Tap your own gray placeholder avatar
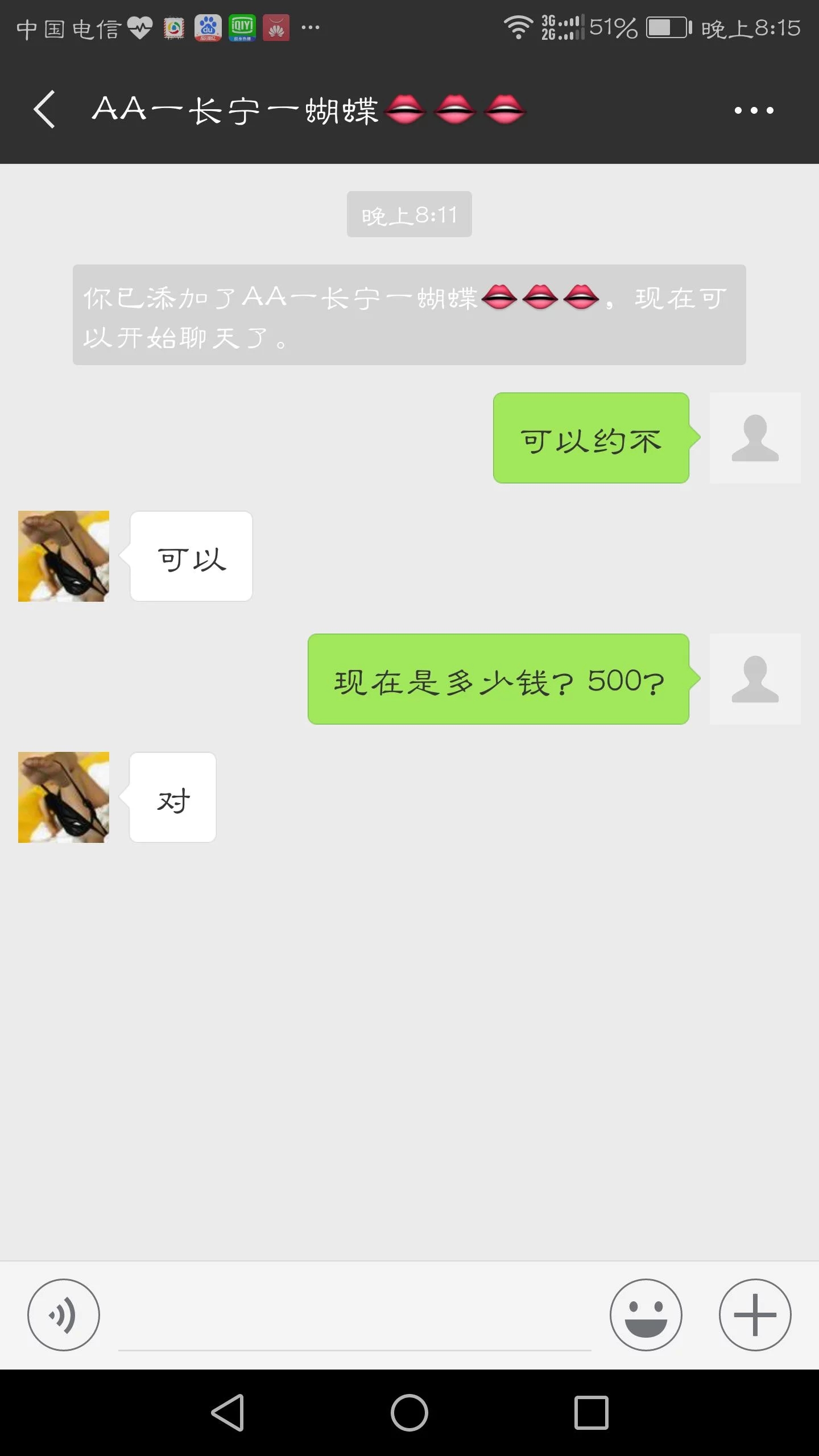The width and height of the screenshot is (819, 1456). pyautogui.click(x=755, y=438)
